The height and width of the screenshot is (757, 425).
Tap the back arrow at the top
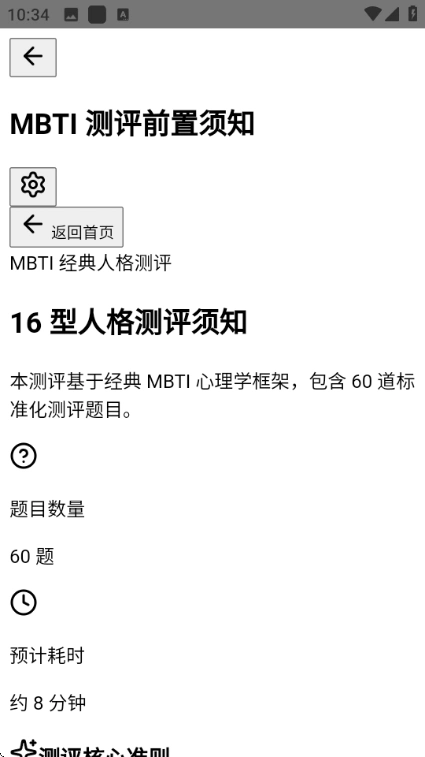[x=33, y=57]
